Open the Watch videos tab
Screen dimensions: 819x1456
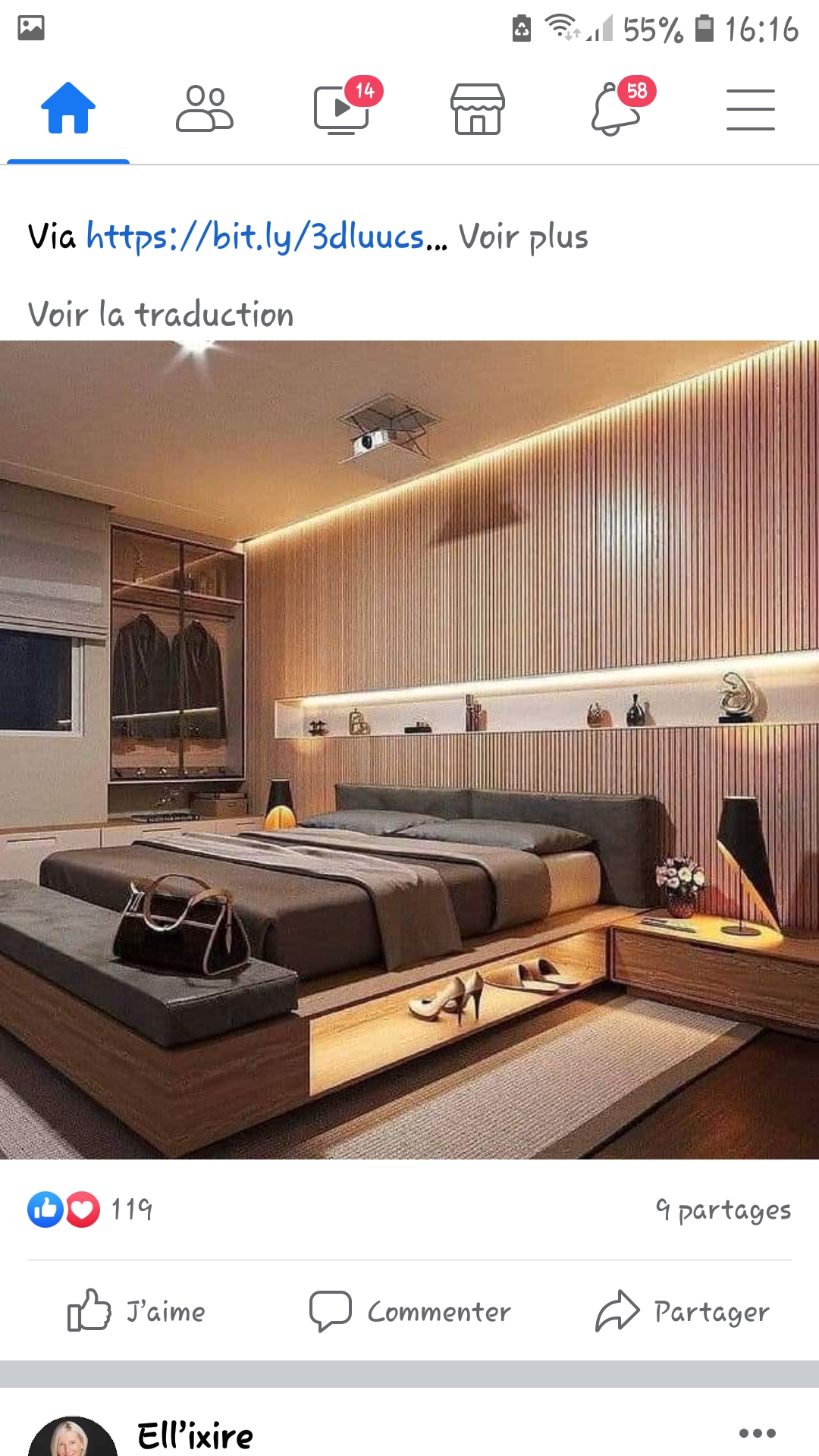click(341, 108)
